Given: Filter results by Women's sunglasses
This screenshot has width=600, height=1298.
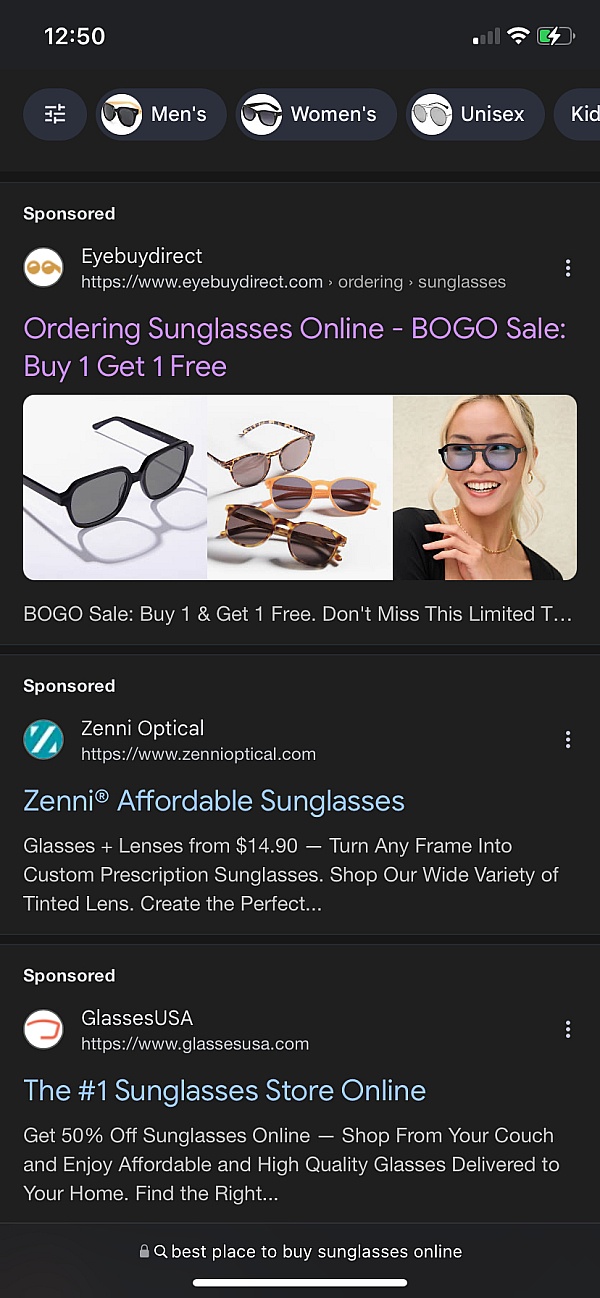Looking at the screenshot, I should (316, 114).
